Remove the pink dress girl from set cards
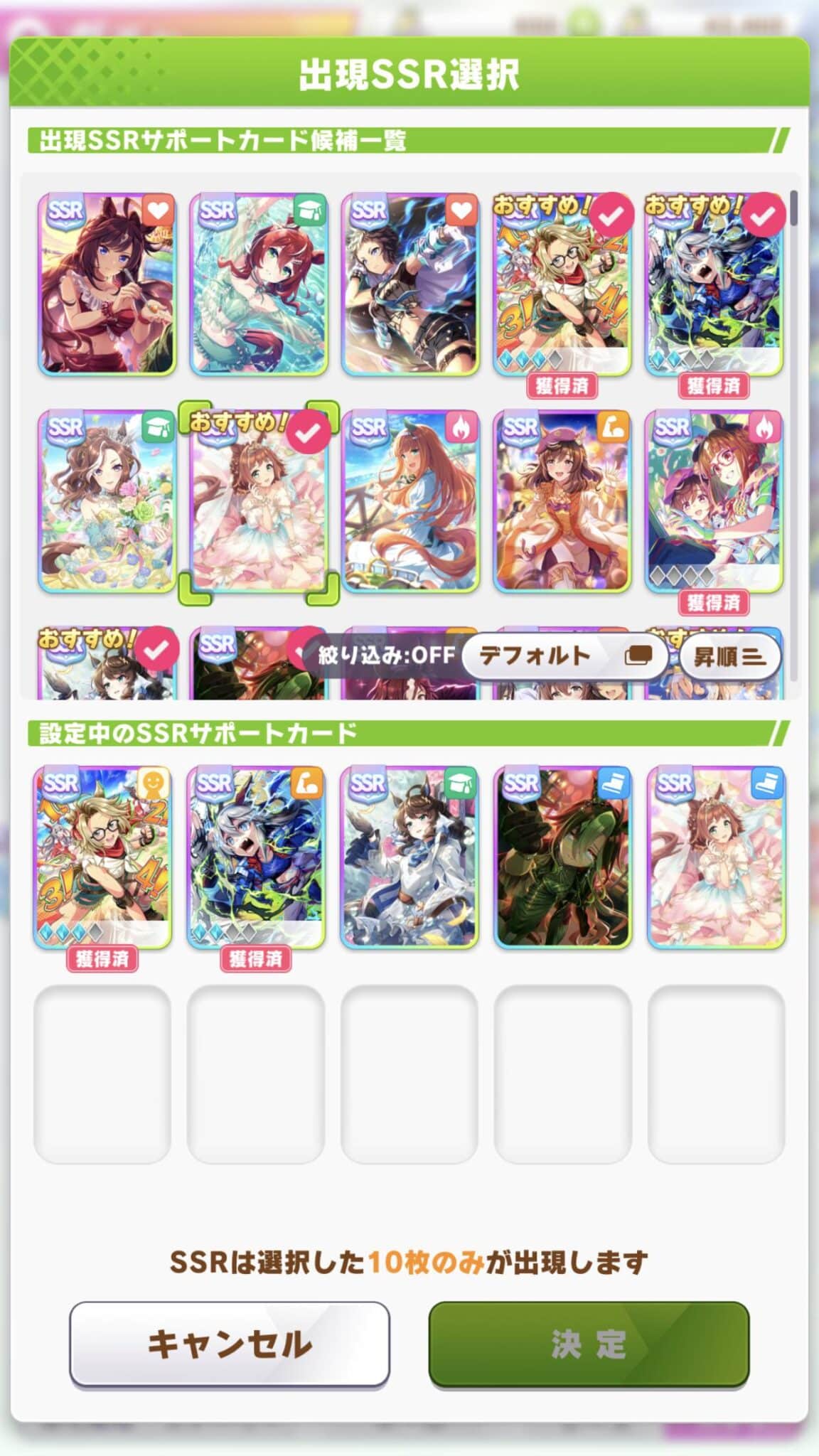819x1456 pixels. pyautogui.click(x=716, y=857)
